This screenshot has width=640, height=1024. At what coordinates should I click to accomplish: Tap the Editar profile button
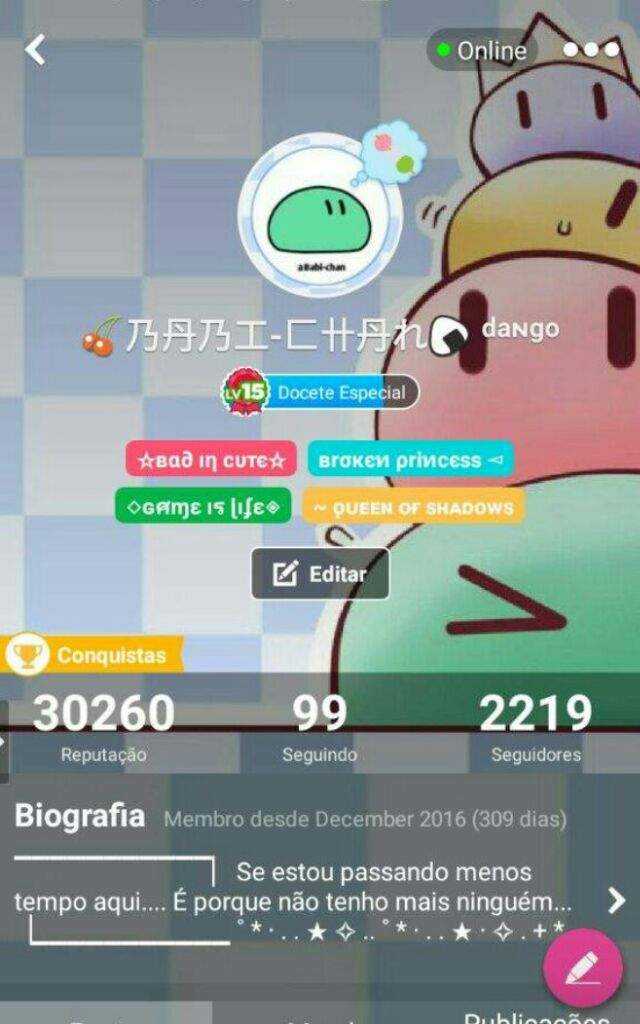(320, 574)
